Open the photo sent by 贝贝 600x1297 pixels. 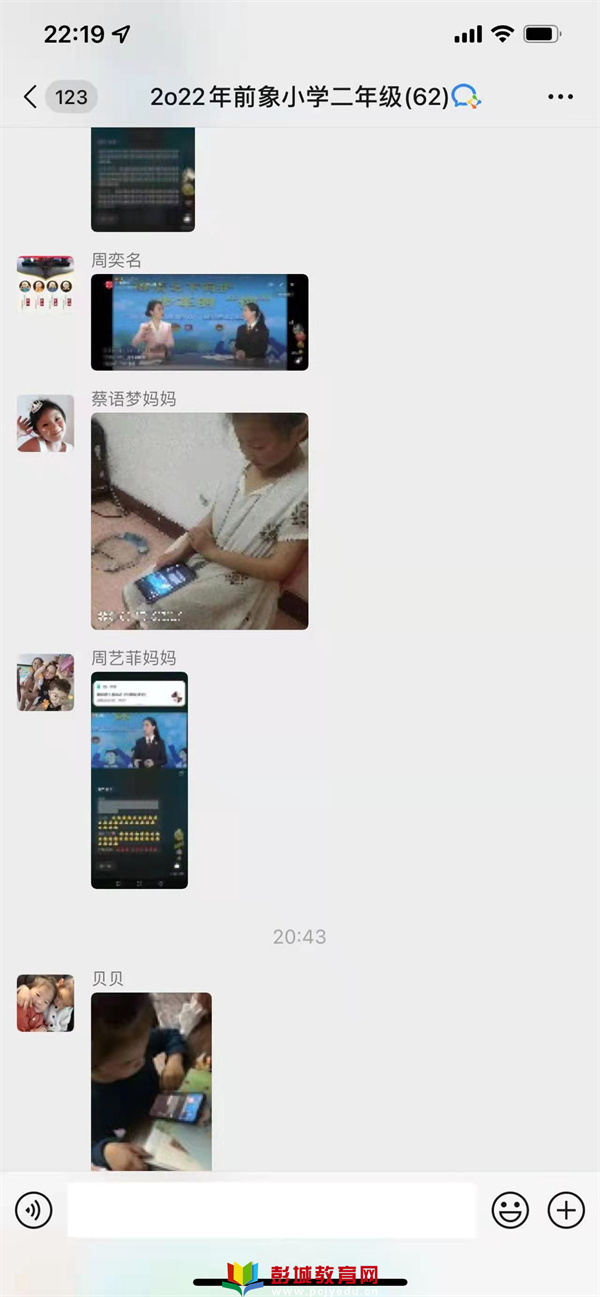(x=151, y=1080)
